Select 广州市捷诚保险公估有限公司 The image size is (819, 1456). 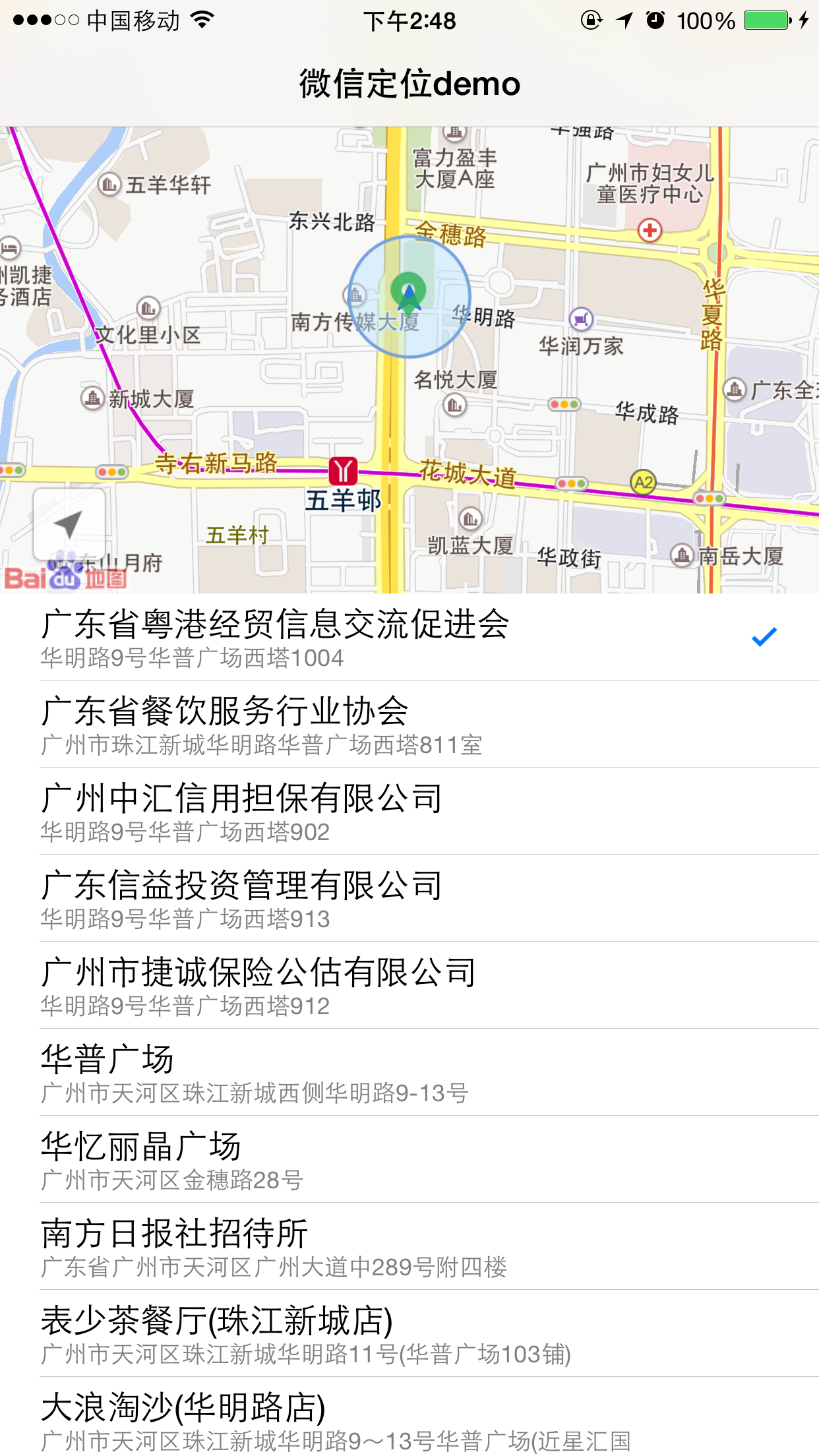coord(409,985)
